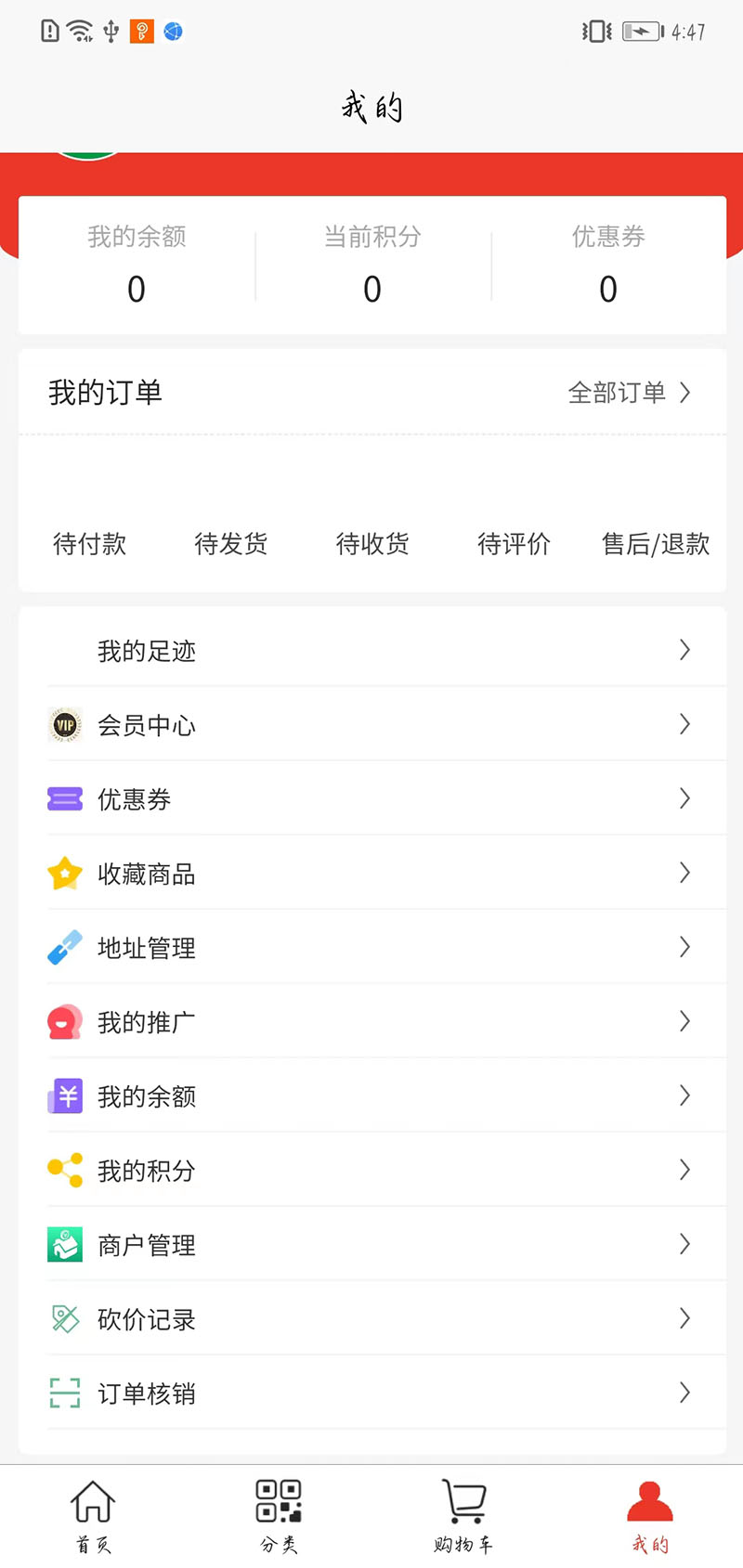View 待收货 orders
Viewport: 743px width, 1568px height.
(x=372, y=543)
